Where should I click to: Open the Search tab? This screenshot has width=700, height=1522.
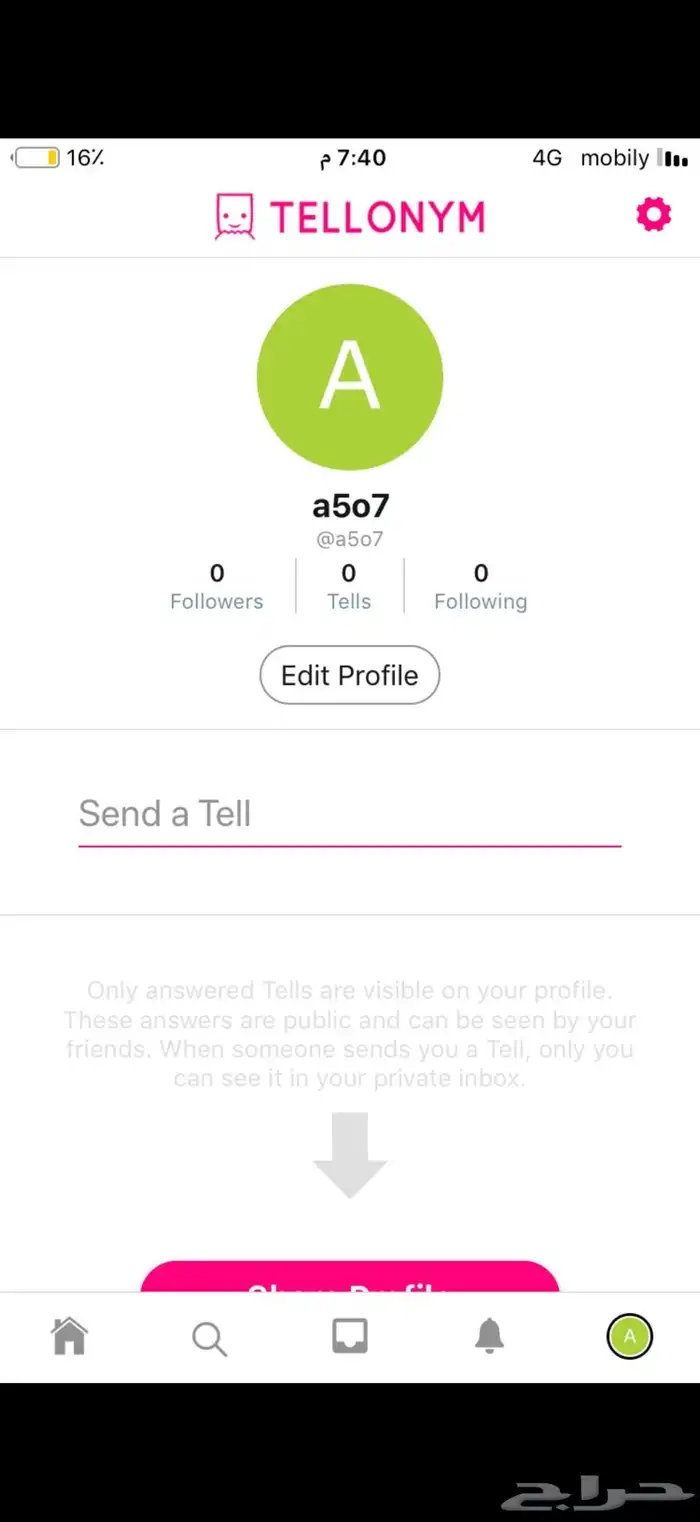(209, 1338)
